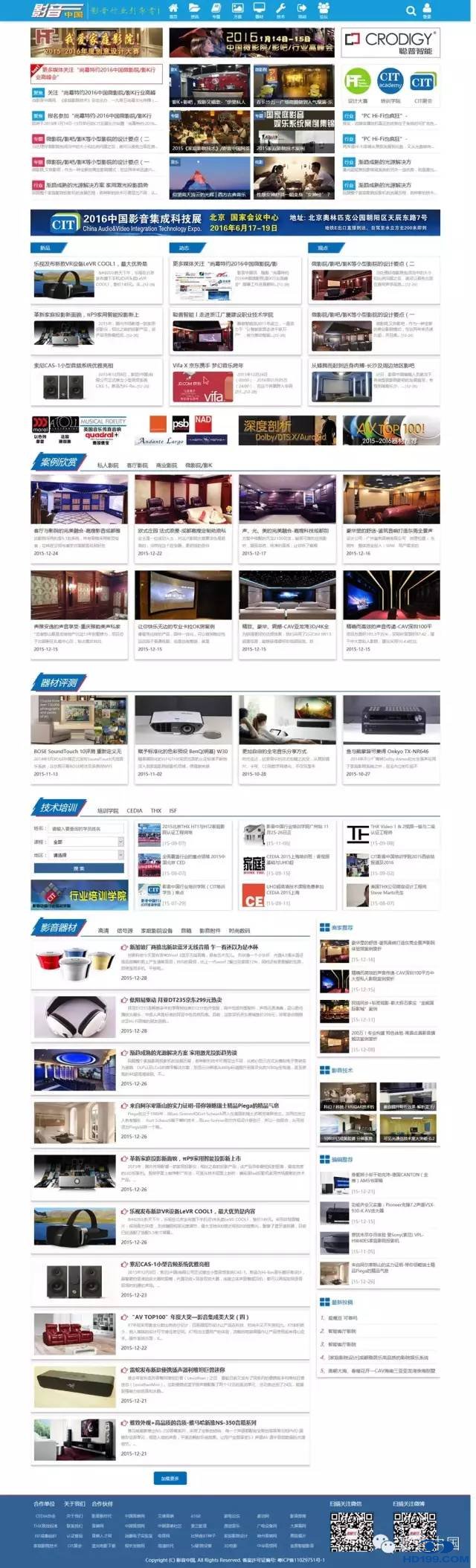Open the 2016中国影音集成科技展 banner
Image resolution: width=476 pixels, height=1568 pixels.
pyautogui.click(x=235, y=222)
